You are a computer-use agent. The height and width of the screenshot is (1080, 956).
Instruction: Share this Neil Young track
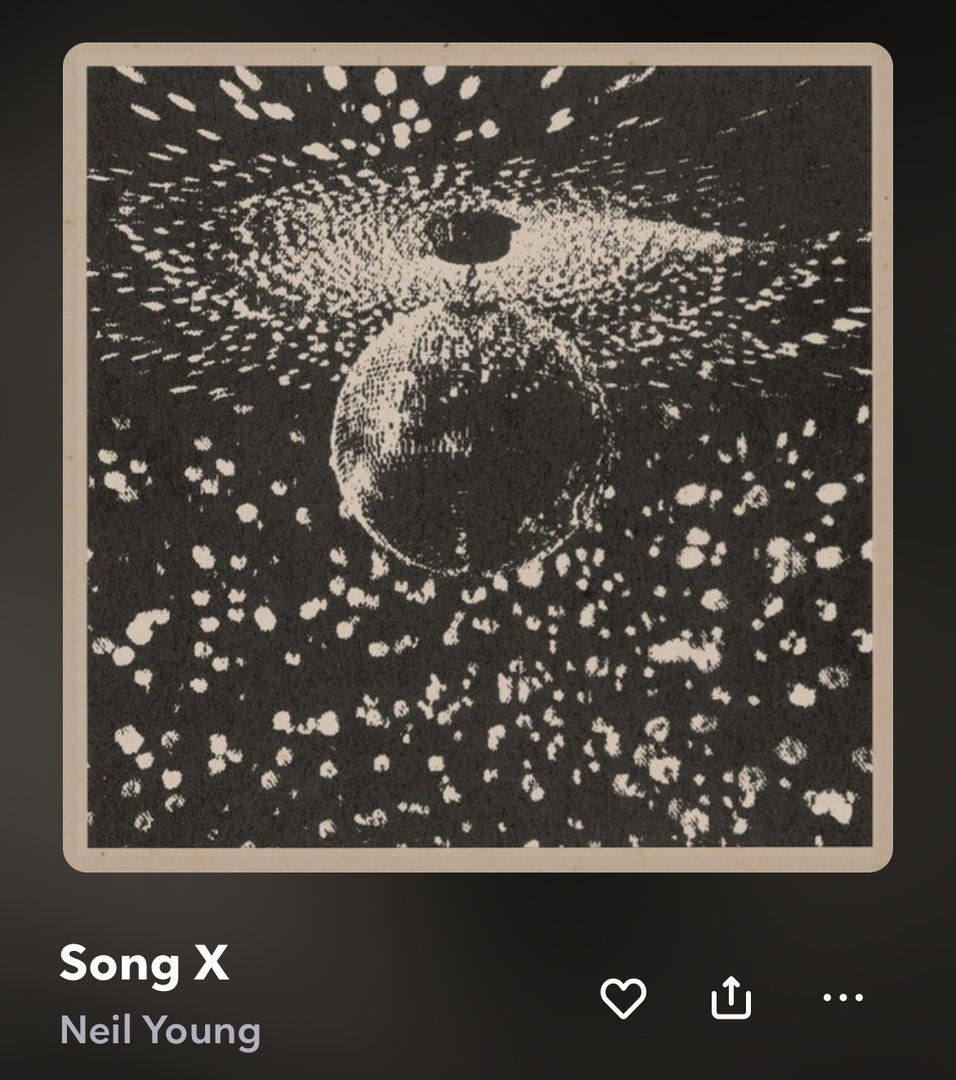731,997
